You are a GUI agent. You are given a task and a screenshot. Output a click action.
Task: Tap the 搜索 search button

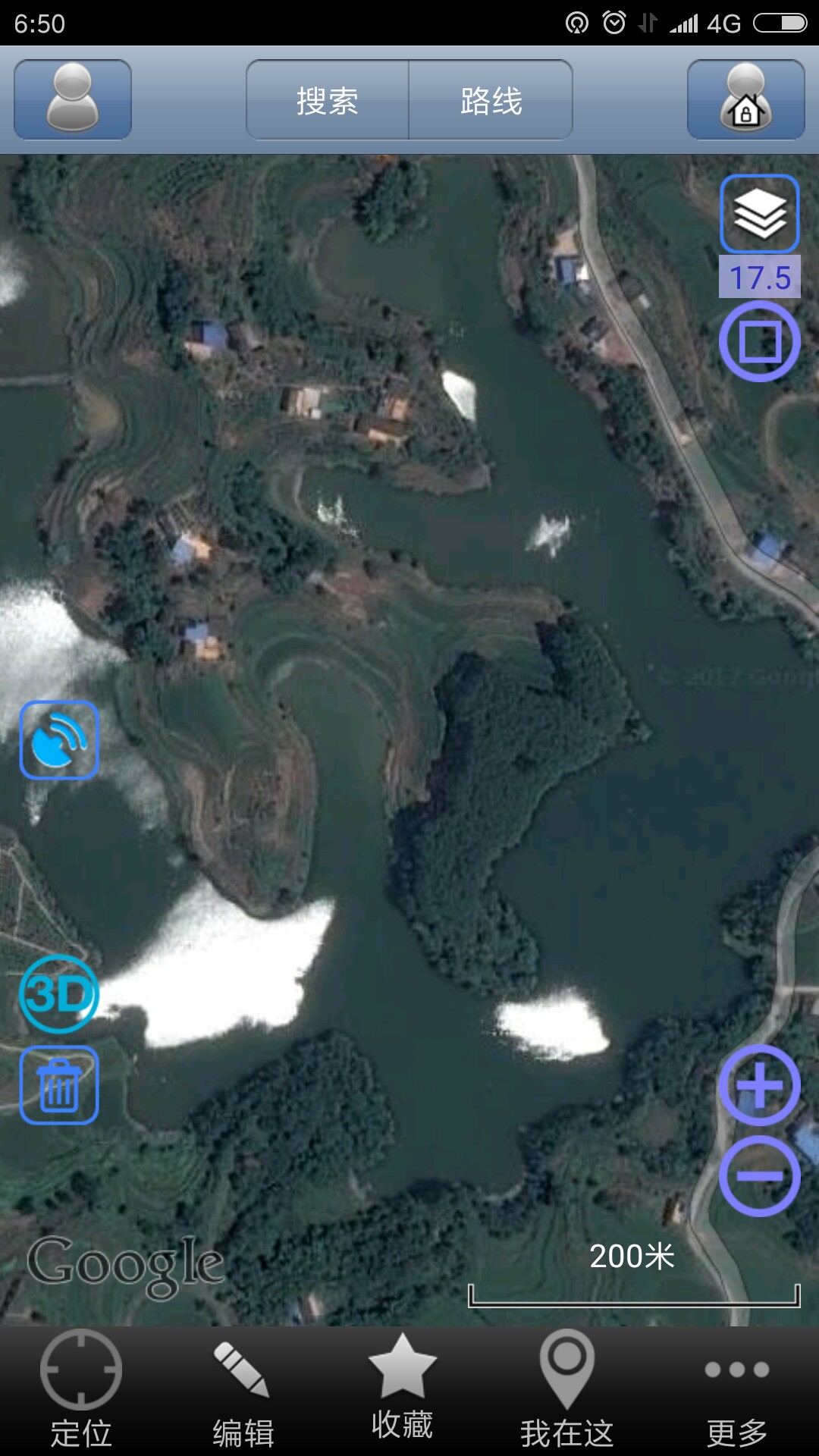coord(328,100)
